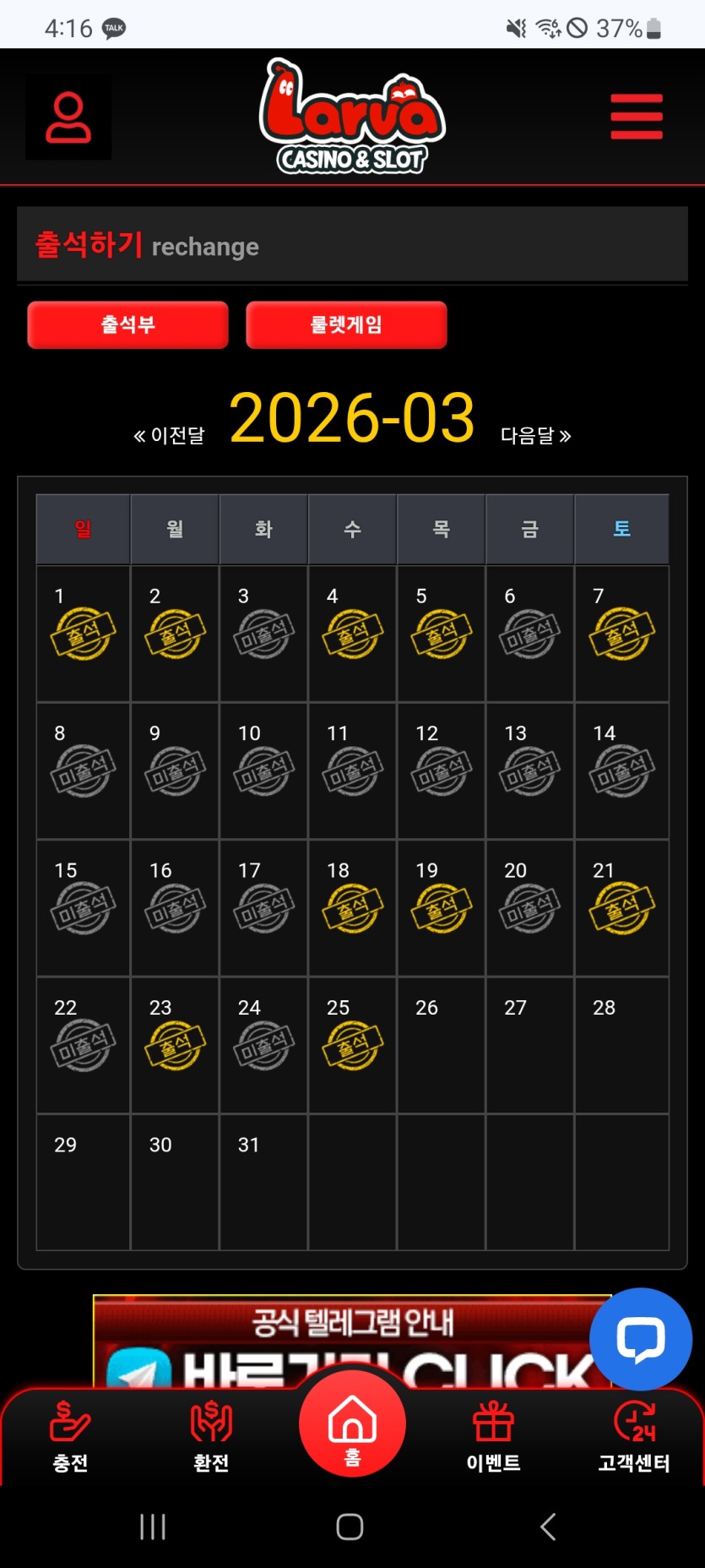Tap the red 홈 button
705x1568 pixels.
coord(352,1424)
